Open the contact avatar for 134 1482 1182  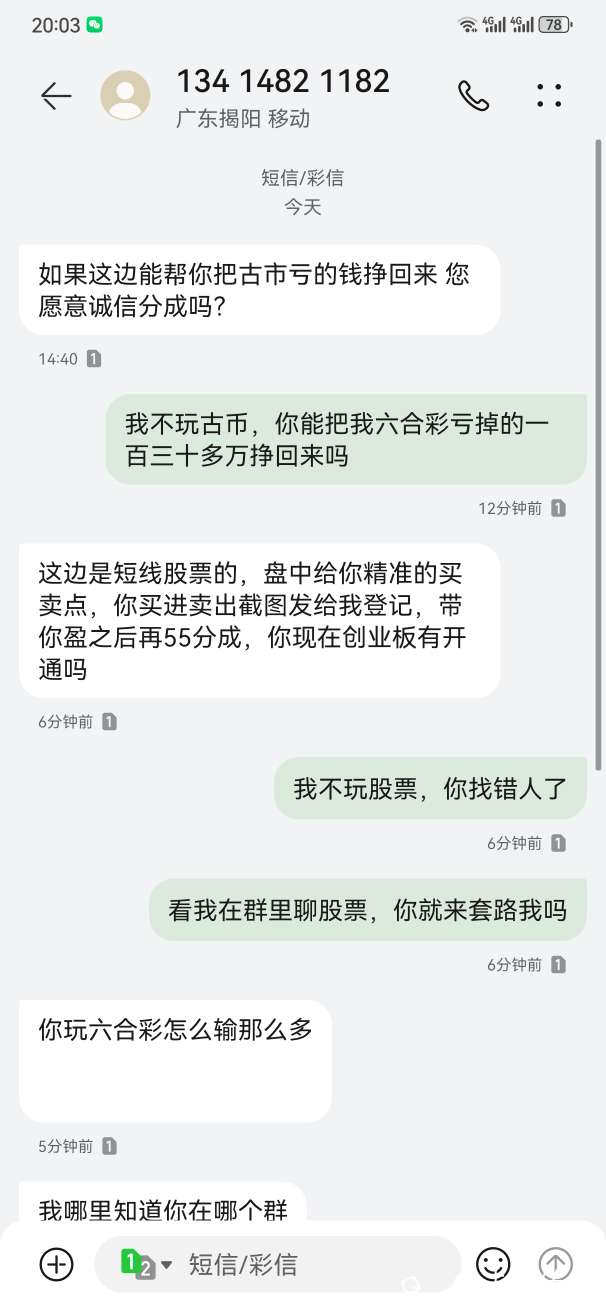click(x=126, y=96)
